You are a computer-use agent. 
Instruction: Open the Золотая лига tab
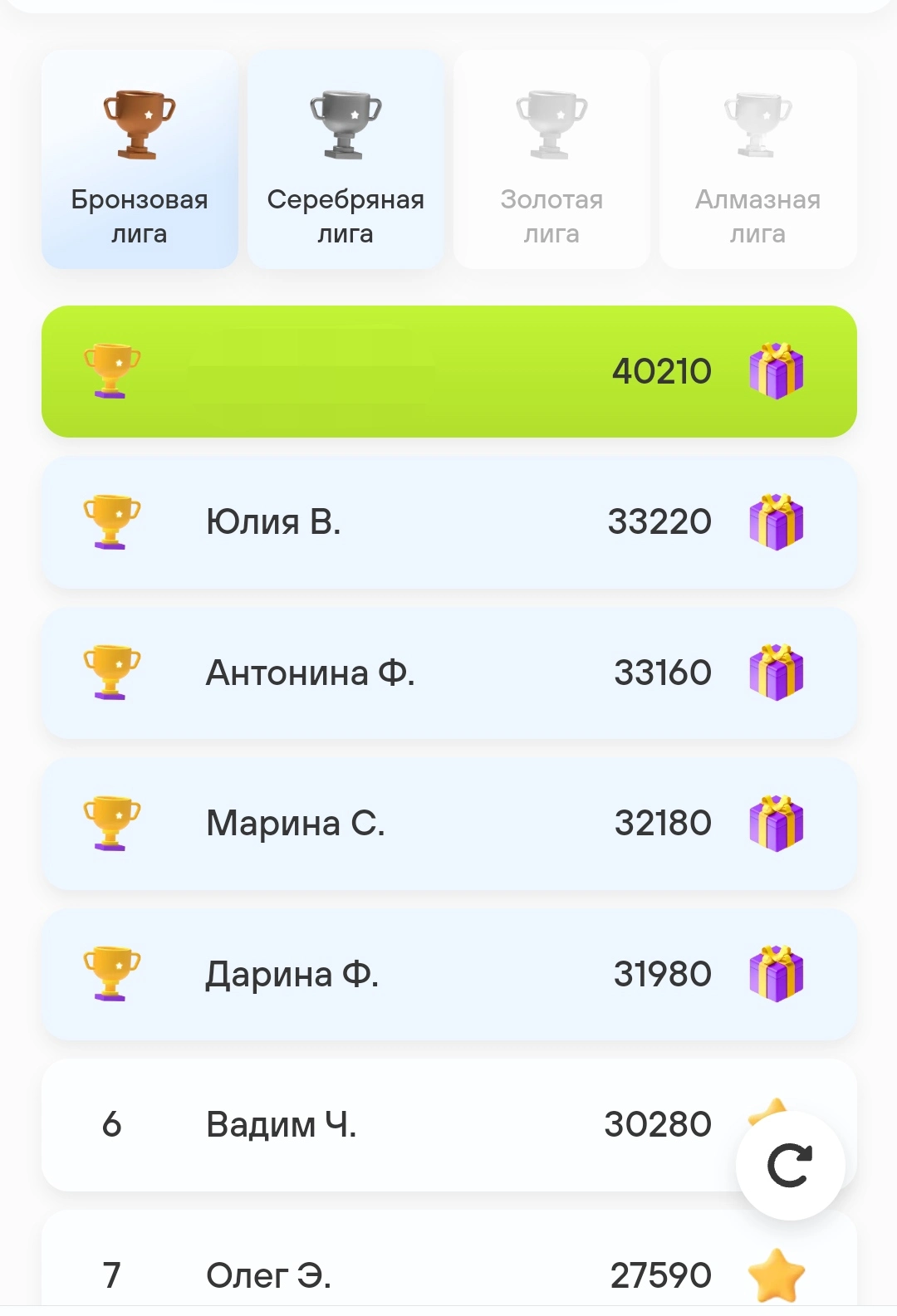551,159
